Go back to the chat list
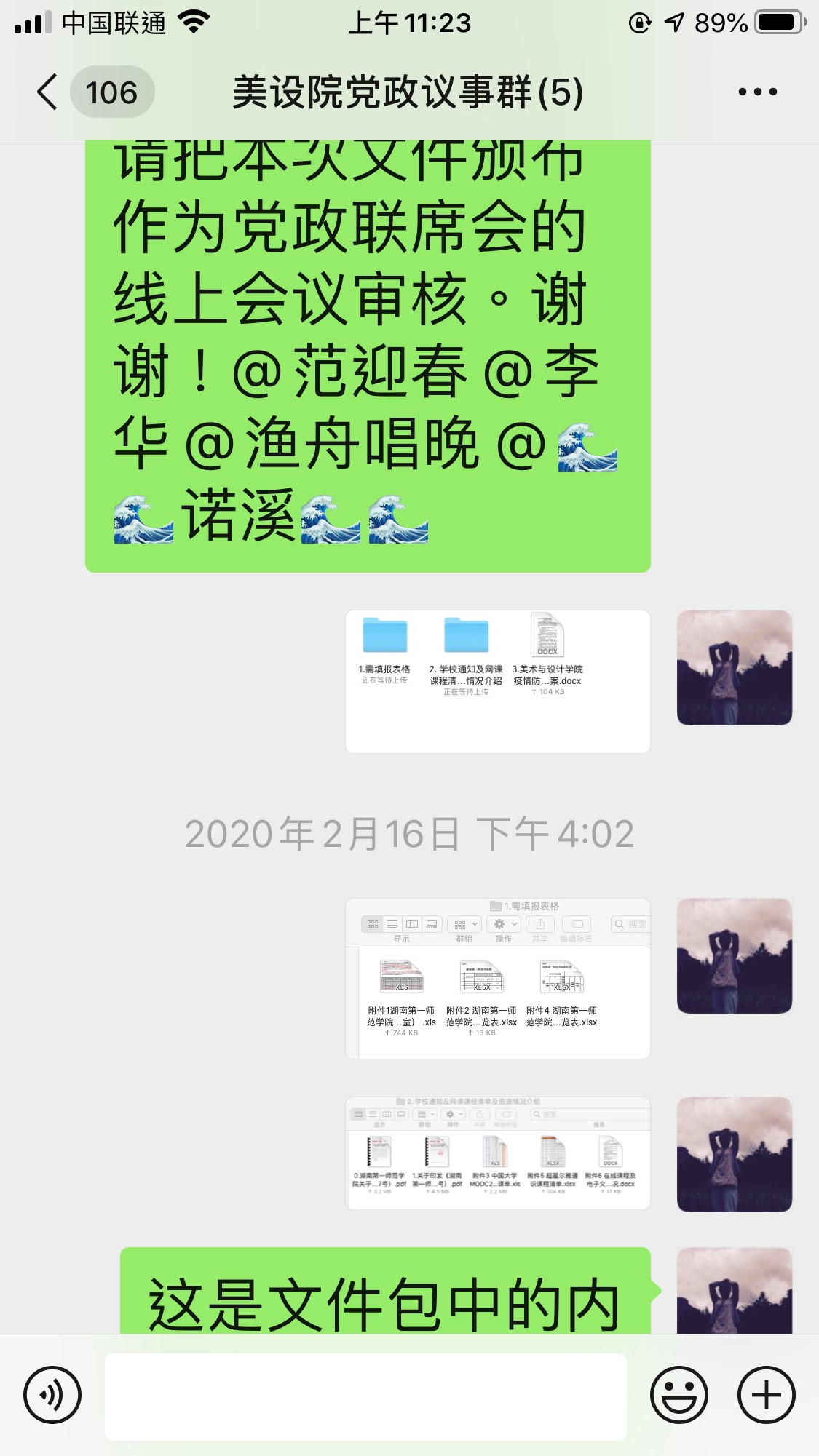Image resolution: width=819 pixels, height=1456 pixels. coord(48,92)
